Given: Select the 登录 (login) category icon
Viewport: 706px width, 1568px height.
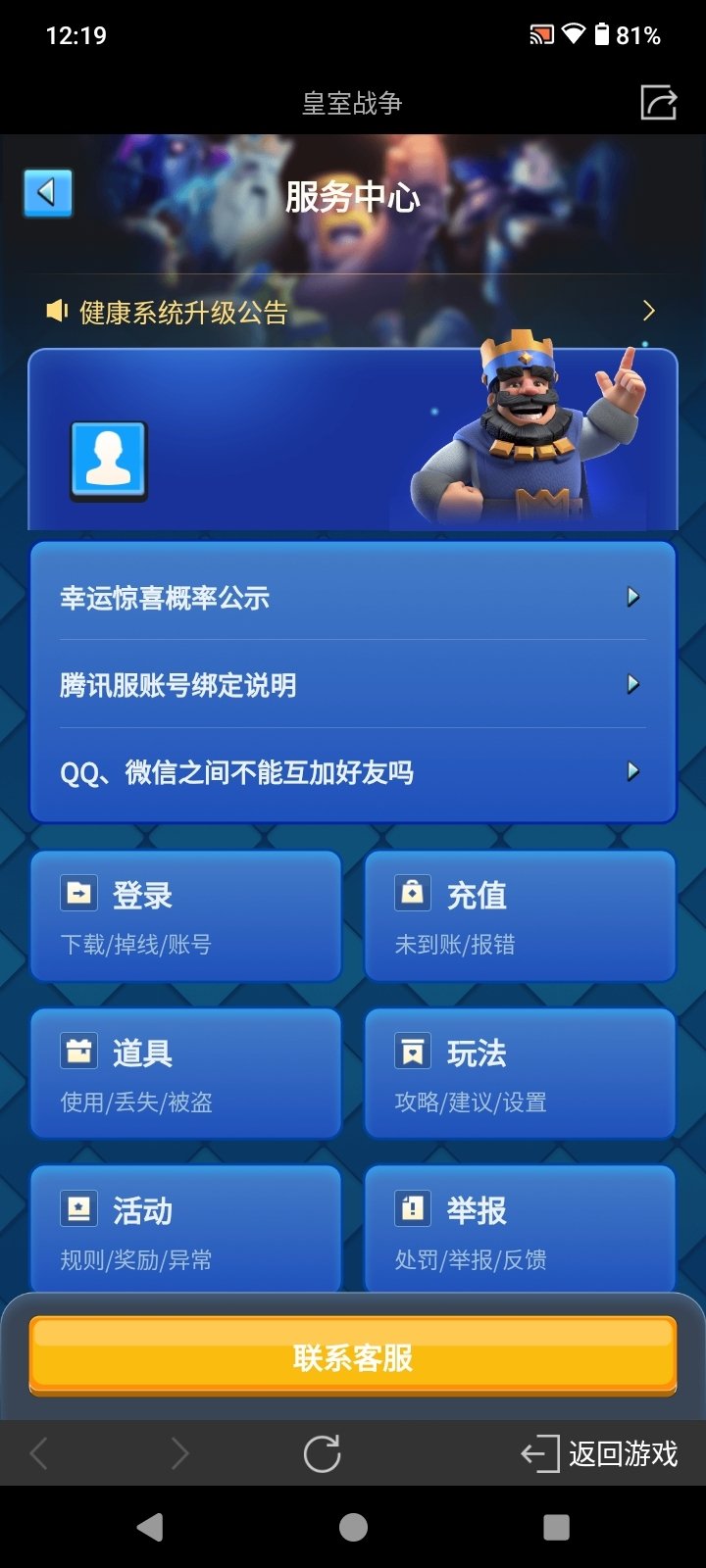Looking at the screenshot, I should pos(80,893).
